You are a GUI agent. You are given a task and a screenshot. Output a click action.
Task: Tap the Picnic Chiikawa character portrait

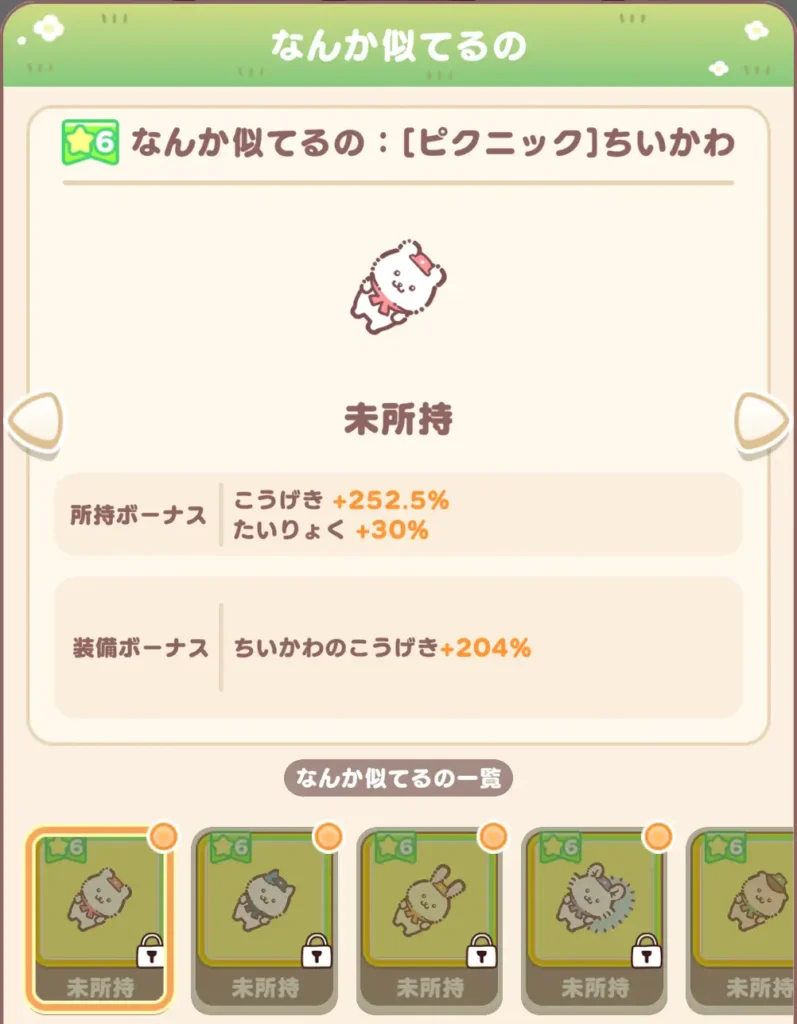398,285
